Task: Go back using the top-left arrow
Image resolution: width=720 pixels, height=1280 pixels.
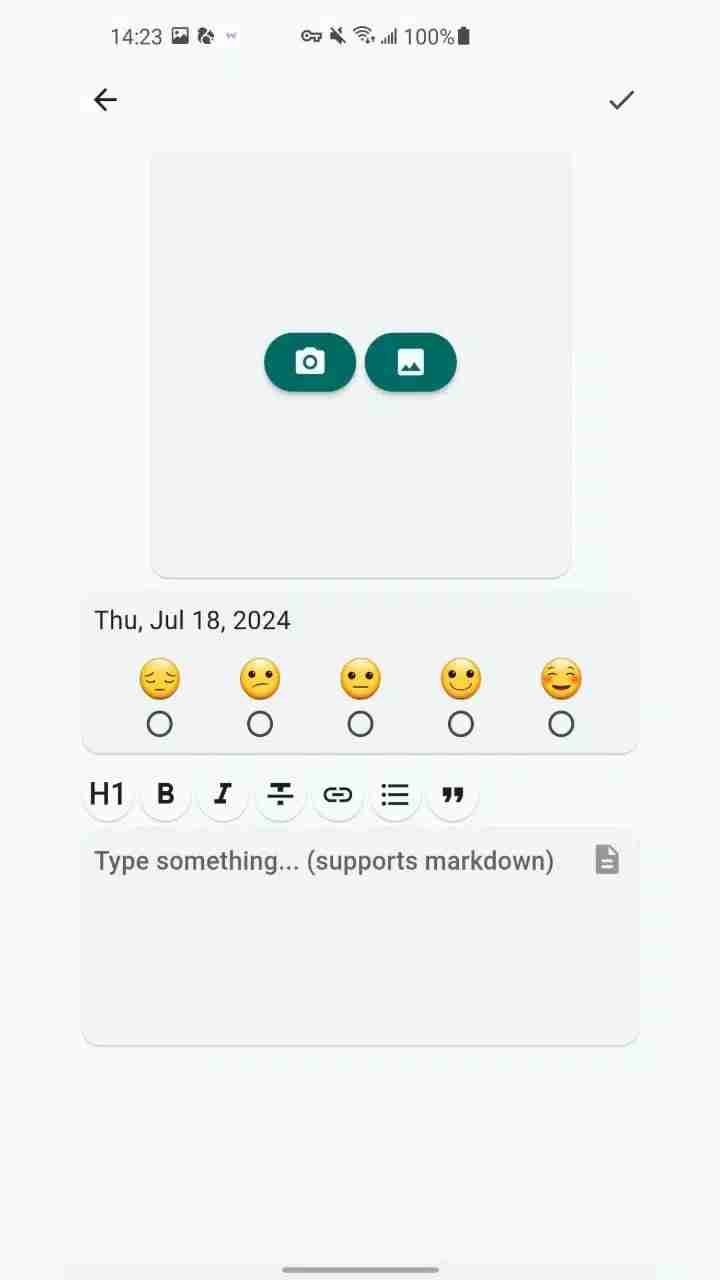Action: (x=105, y=99)
